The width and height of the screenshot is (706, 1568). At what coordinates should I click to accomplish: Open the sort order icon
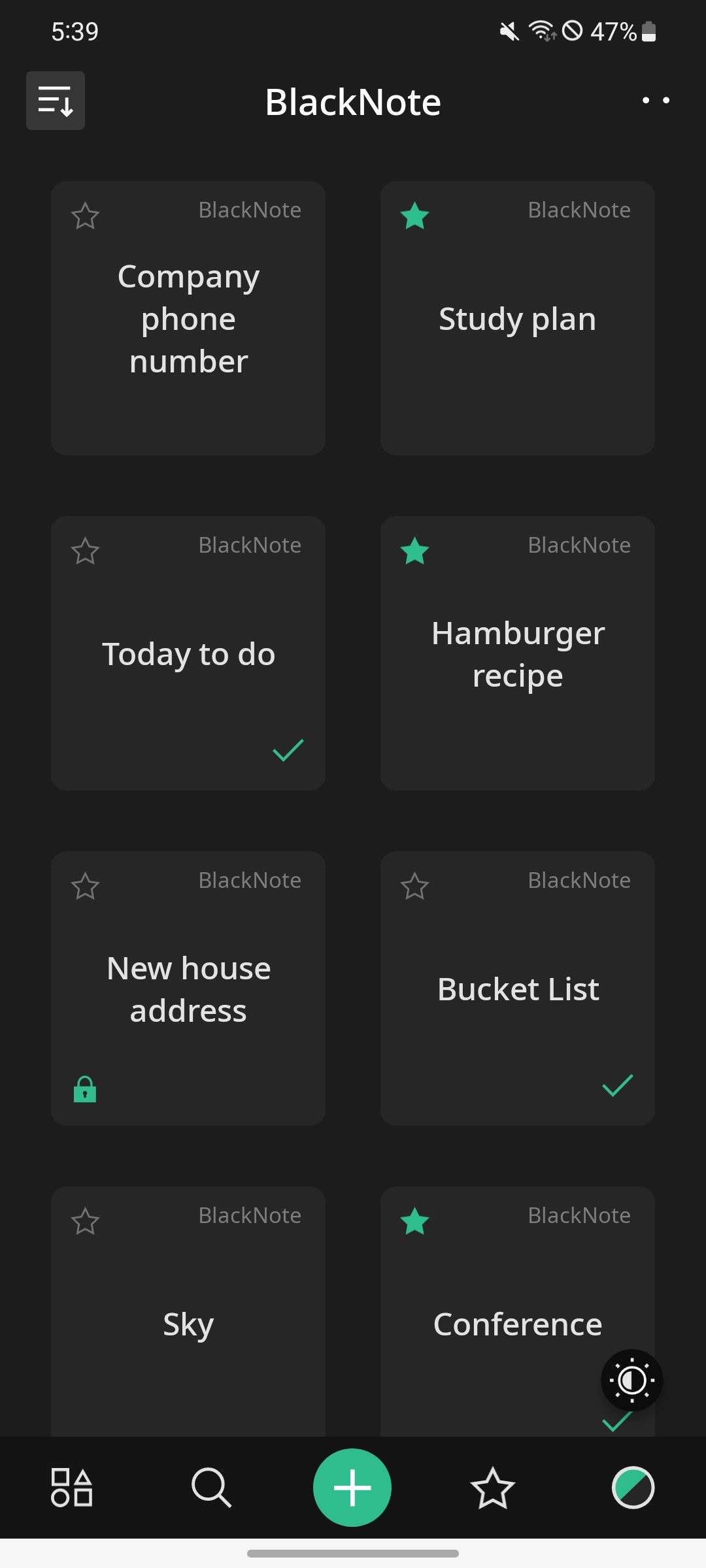point(55,101)
